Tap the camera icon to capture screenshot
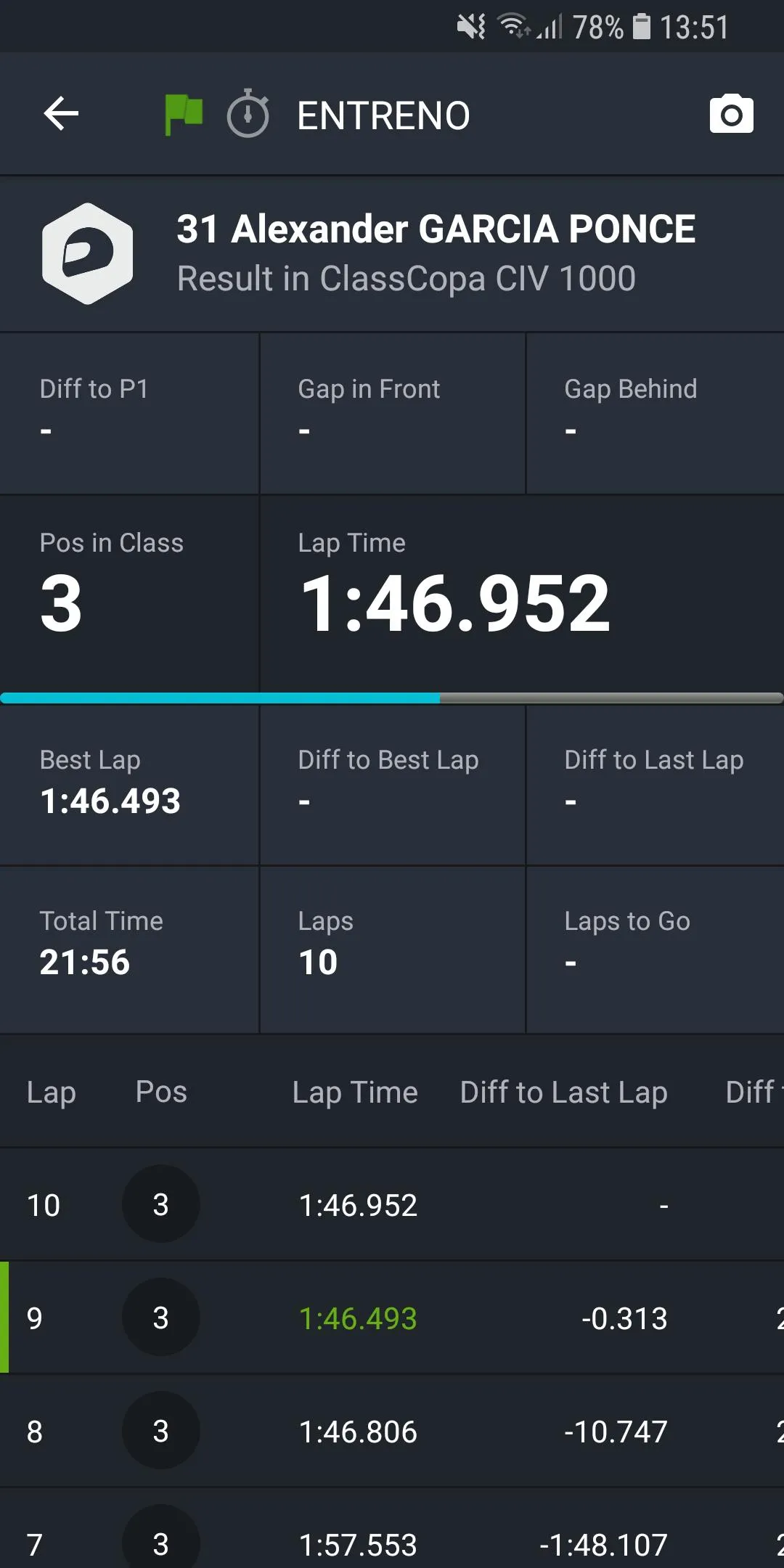 click(x=732, y=114)
